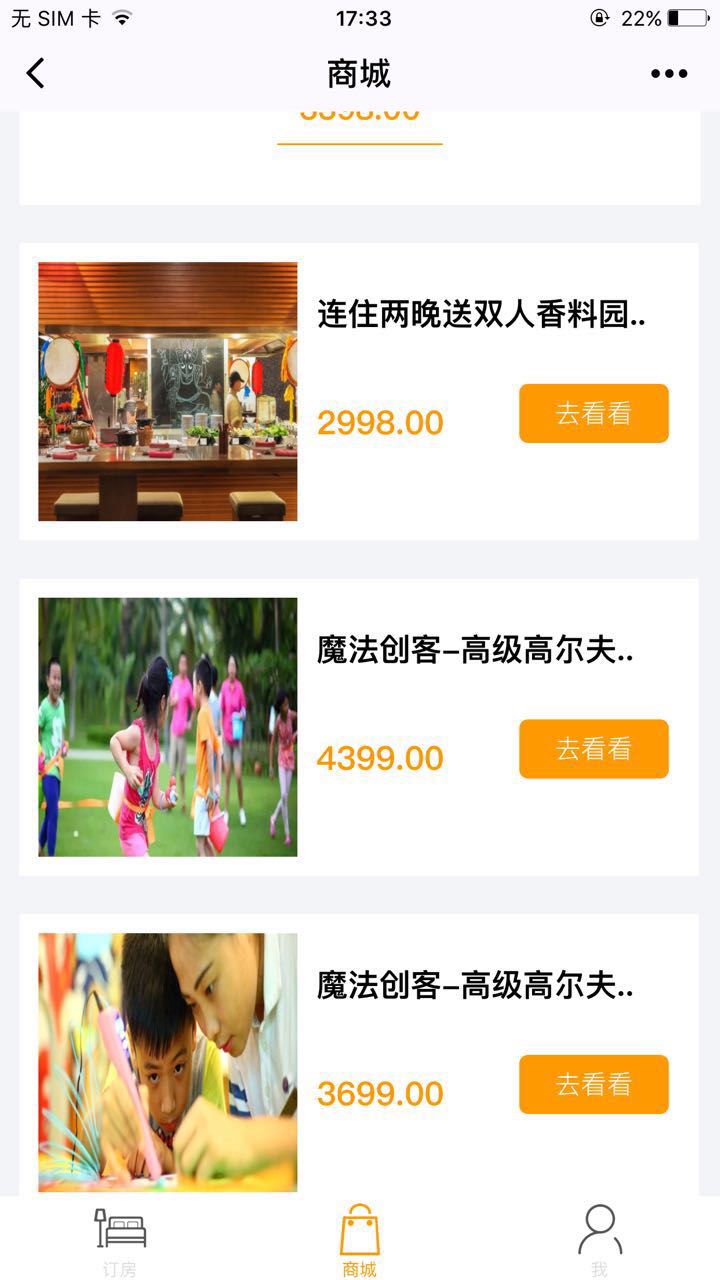This screenshot has height=1280, width=720.
Task: Tap 去看看 for the 2998.00 package
Action: coord(593,413)
